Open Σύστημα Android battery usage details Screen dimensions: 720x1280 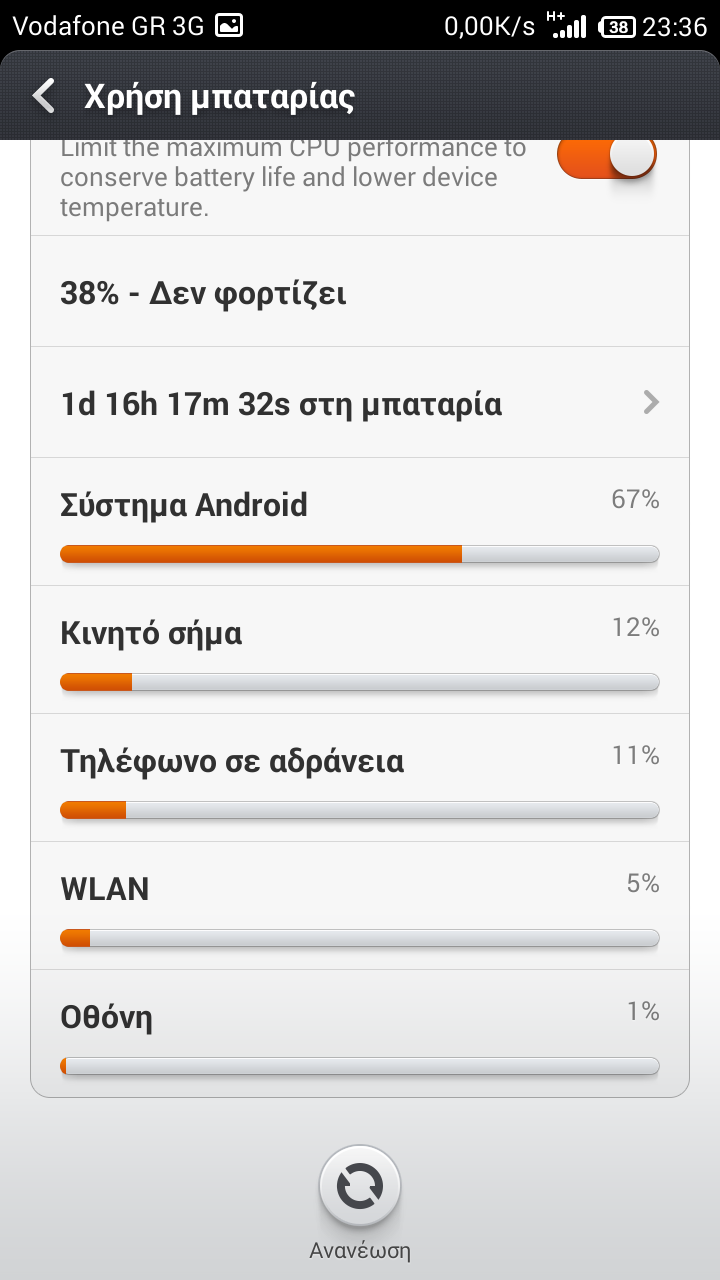click(360, 522)
